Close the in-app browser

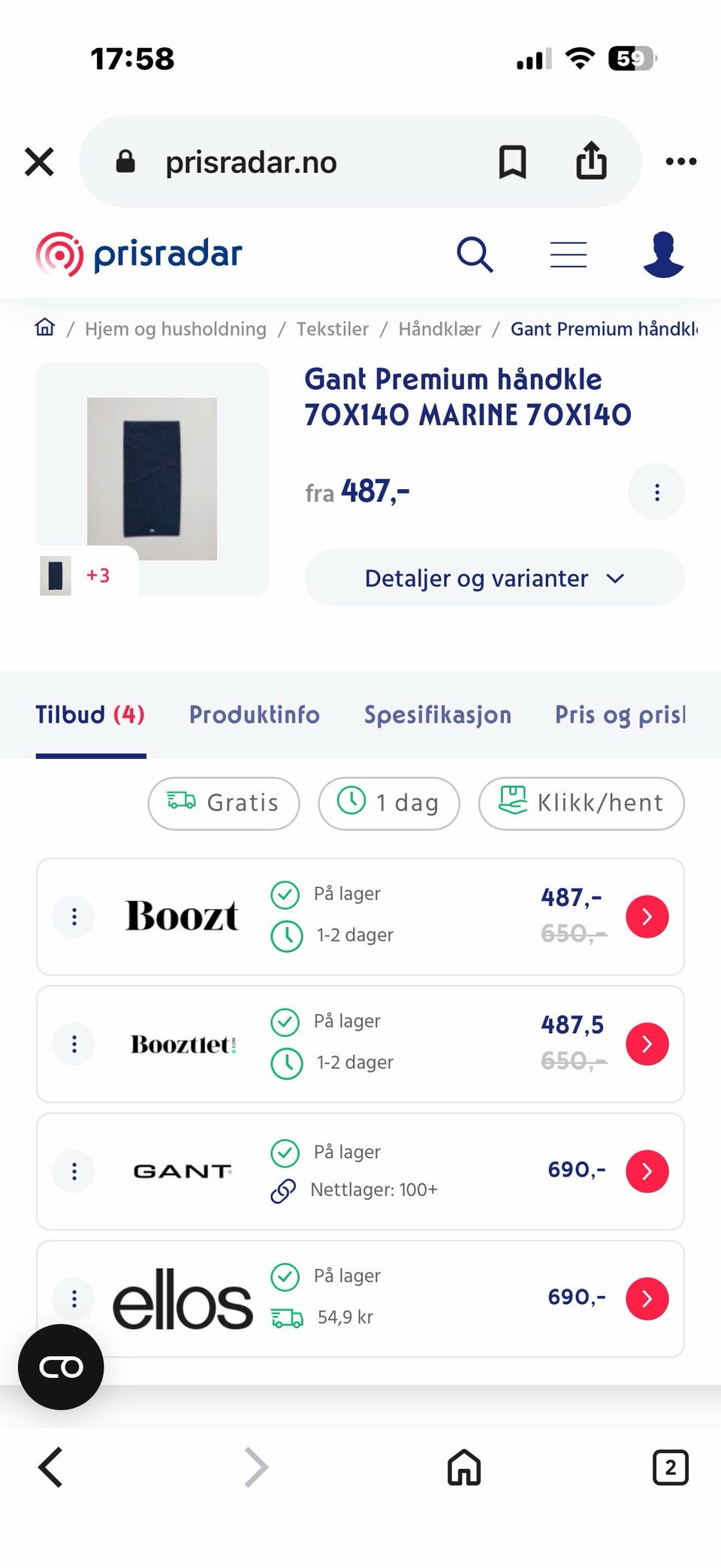pyautogui.click(x=39, y=162)
